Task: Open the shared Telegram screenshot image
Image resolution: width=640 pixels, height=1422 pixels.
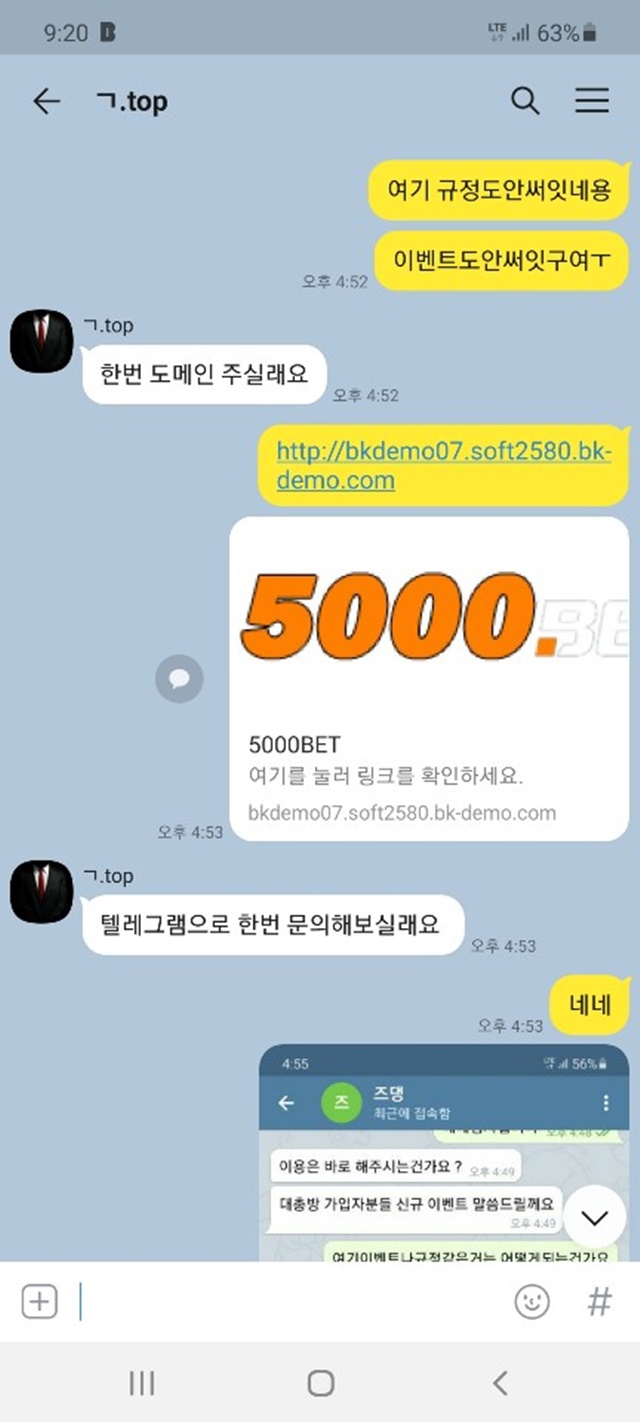Action: pos(443,1153)
